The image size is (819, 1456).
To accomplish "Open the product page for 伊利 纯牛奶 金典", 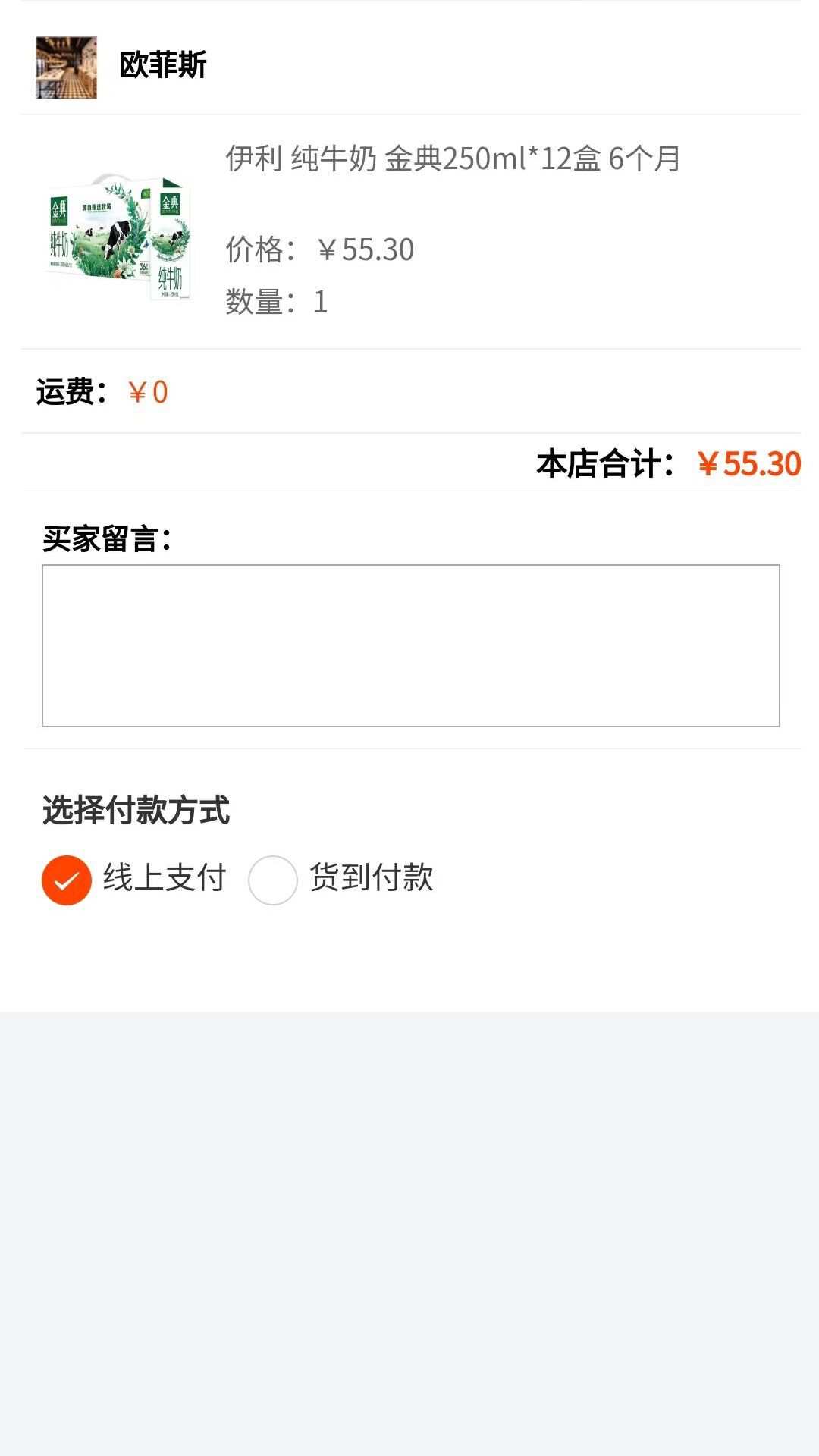I will click(x=451, y=159).
